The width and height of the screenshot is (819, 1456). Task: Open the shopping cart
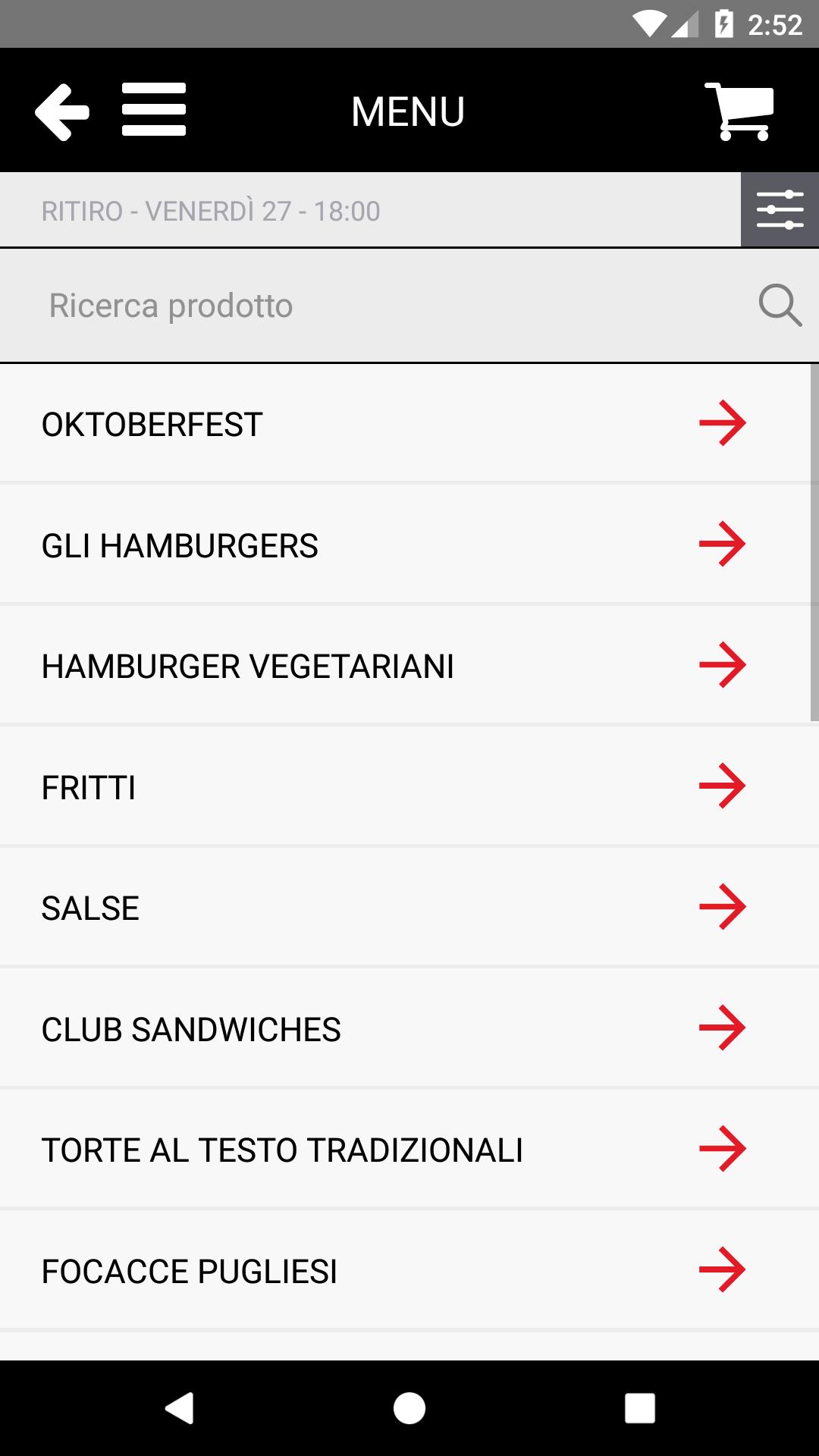pyautogui.click(x=739, y=111)
